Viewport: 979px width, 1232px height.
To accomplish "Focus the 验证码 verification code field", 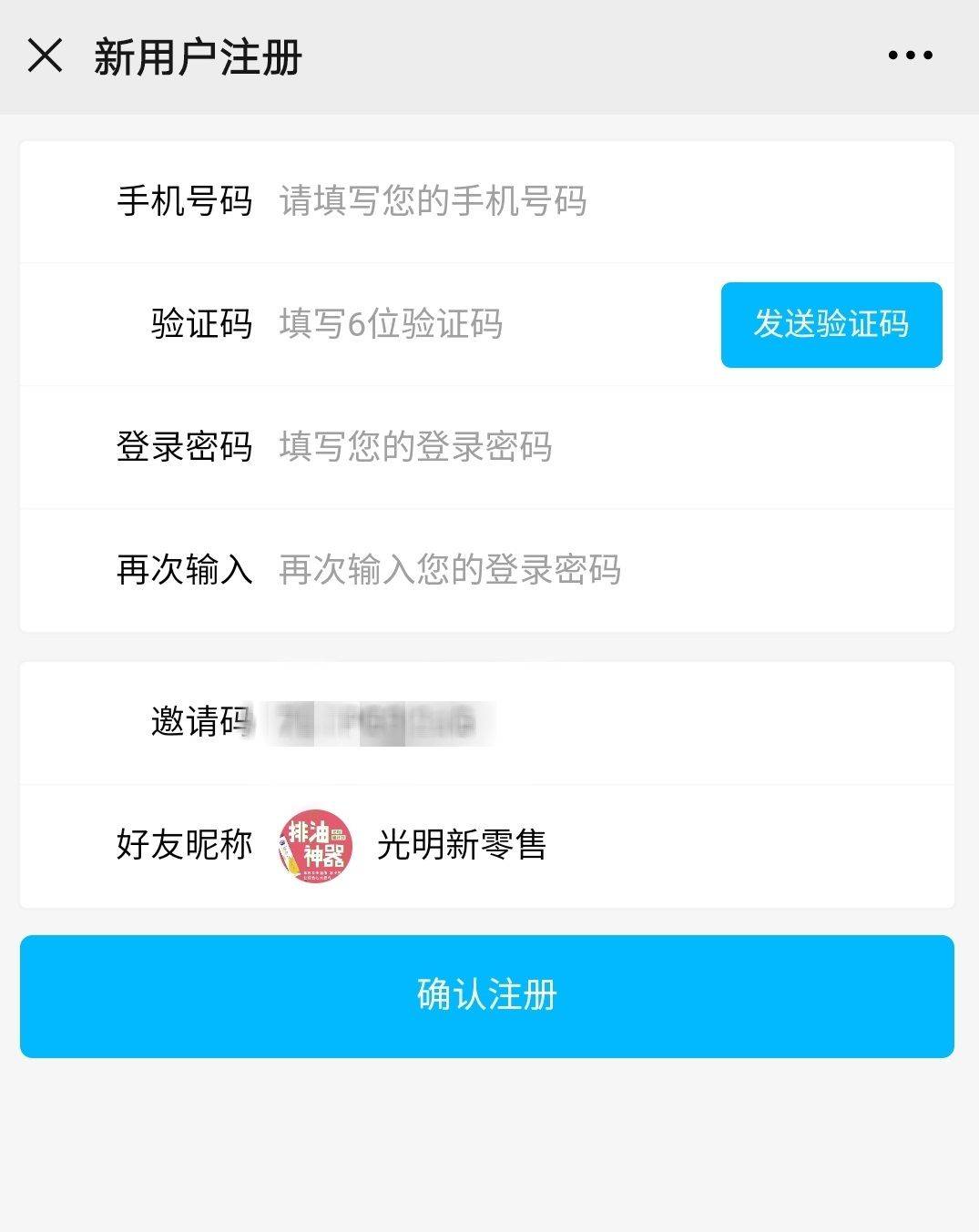I will 492,324.
